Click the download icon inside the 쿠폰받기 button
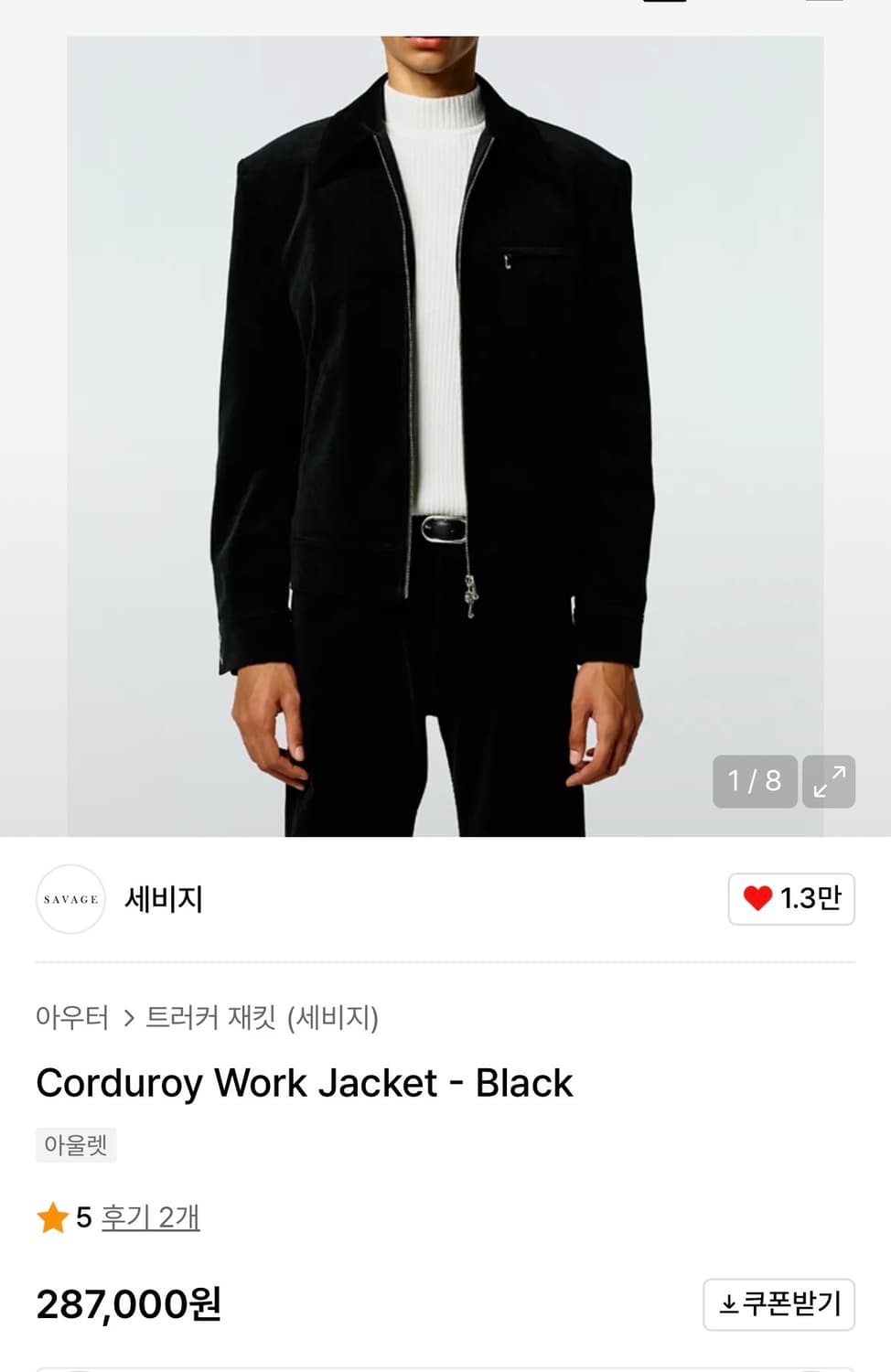This screenshot has height=1372, width=891. 730,1305
